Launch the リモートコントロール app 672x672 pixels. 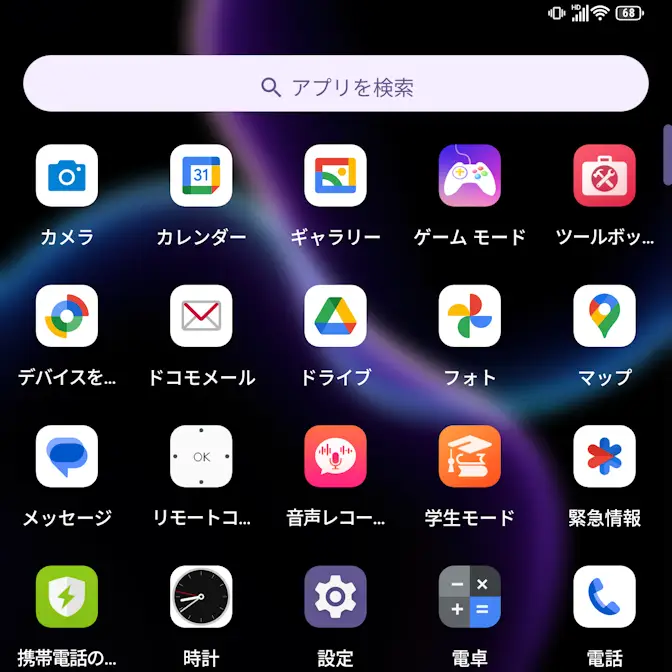(201, 456)
